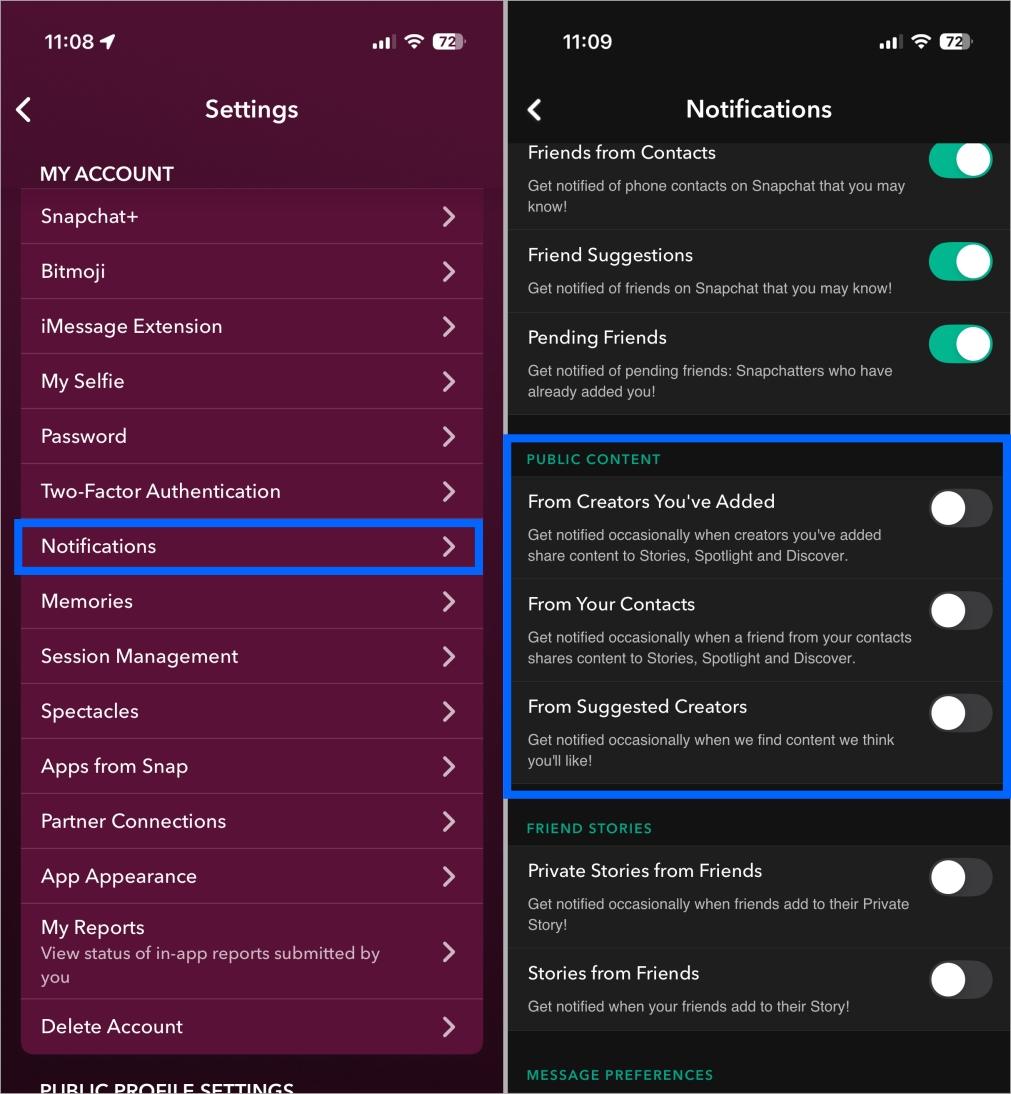The height and width of the screenshot is (1094, 1011).
Task: Open Snapchat+ settings
Action: pos(250,216)
